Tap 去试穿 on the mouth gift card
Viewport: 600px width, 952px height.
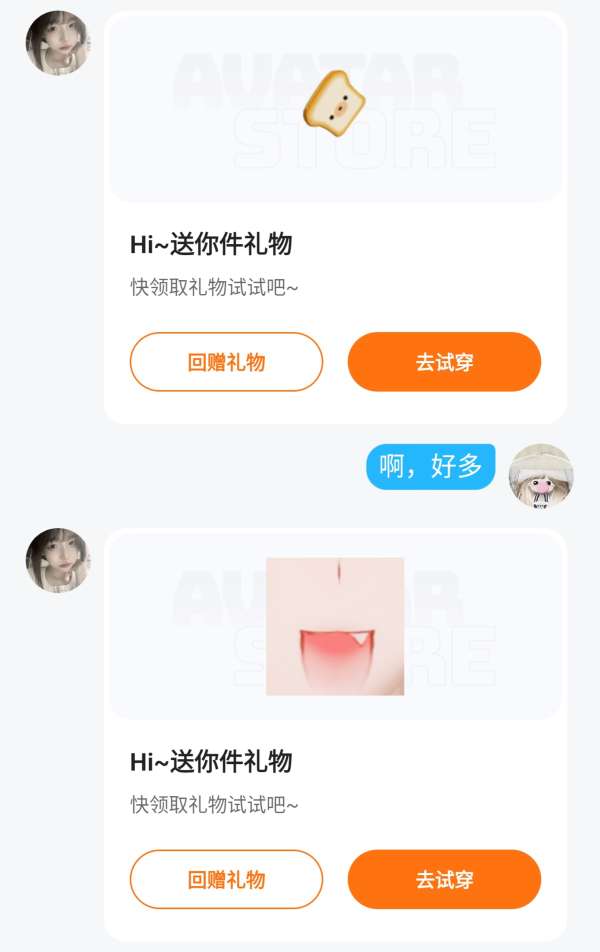[444, 880]
